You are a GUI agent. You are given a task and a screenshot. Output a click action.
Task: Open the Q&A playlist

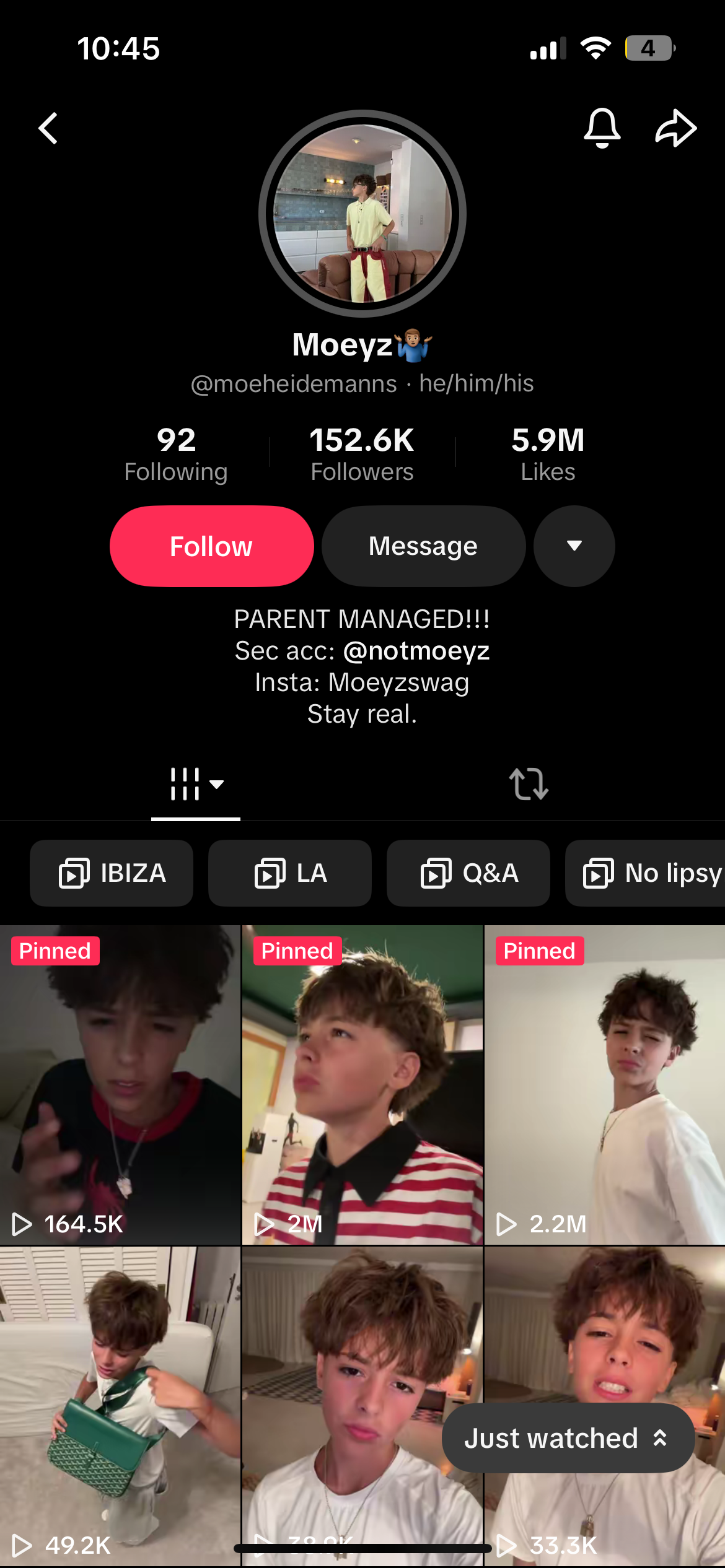pos(468,873)
